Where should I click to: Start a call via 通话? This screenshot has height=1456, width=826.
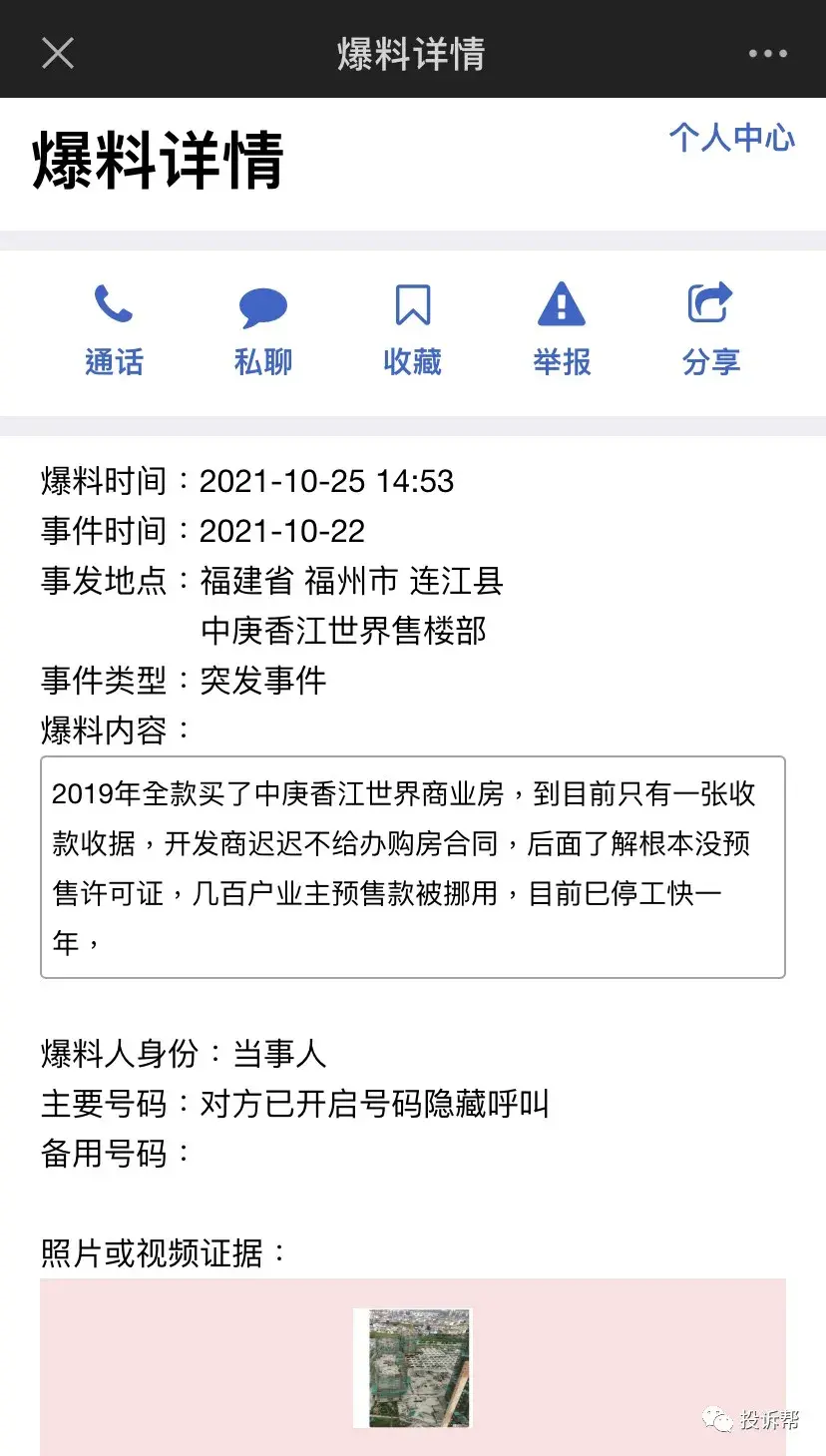tap(114, 330)
